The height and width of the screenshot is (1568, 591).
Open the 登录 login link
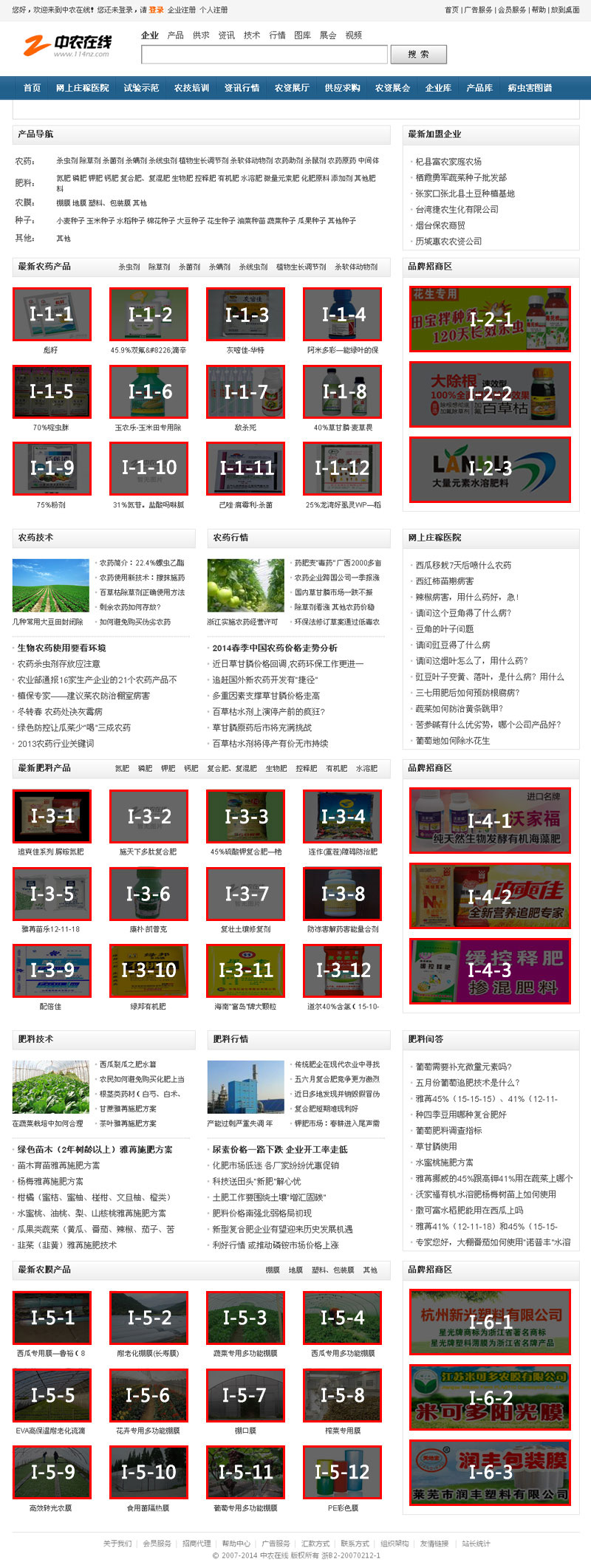[156, 10]
